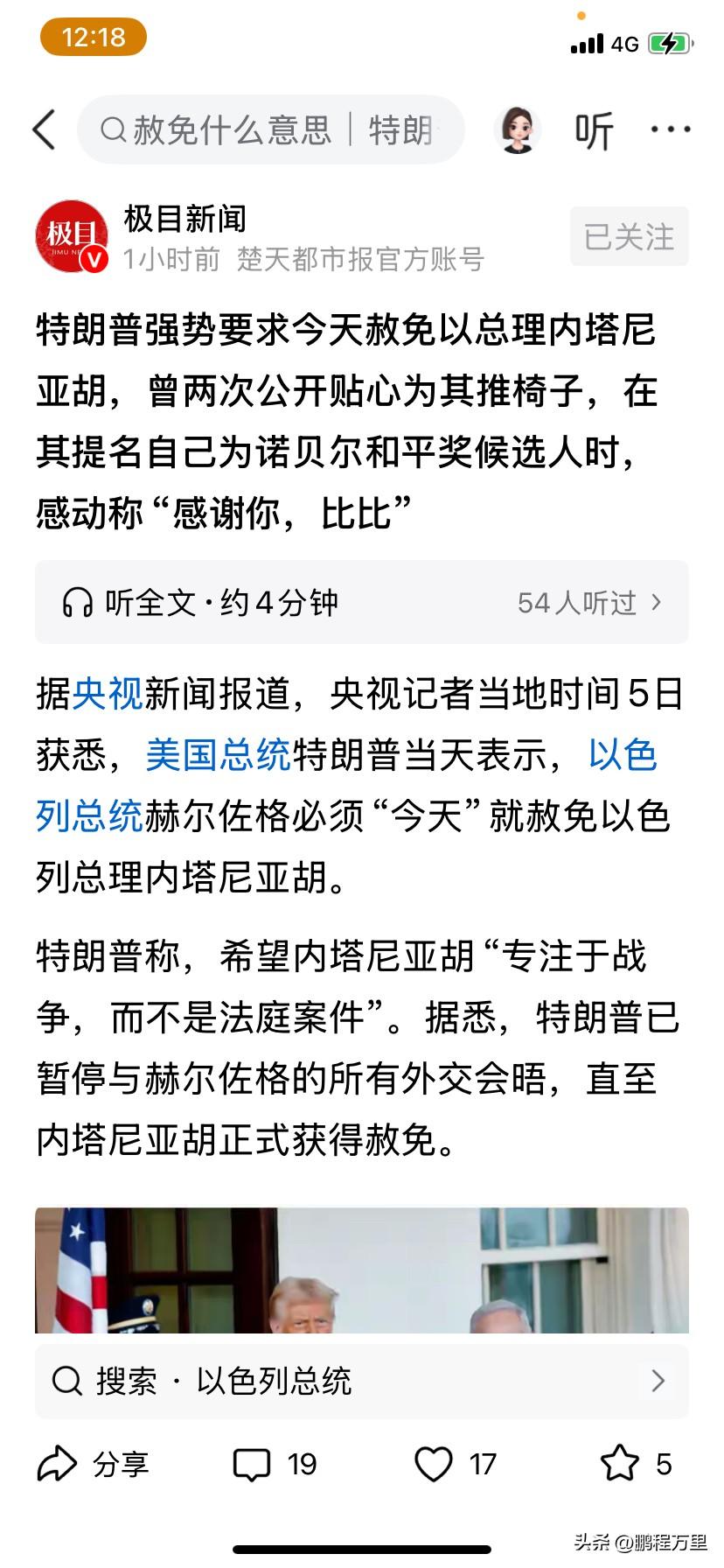Tap the magnifier icon in the top search bar
Screen dimensions: 724x1568
click(x=112, y=129)
